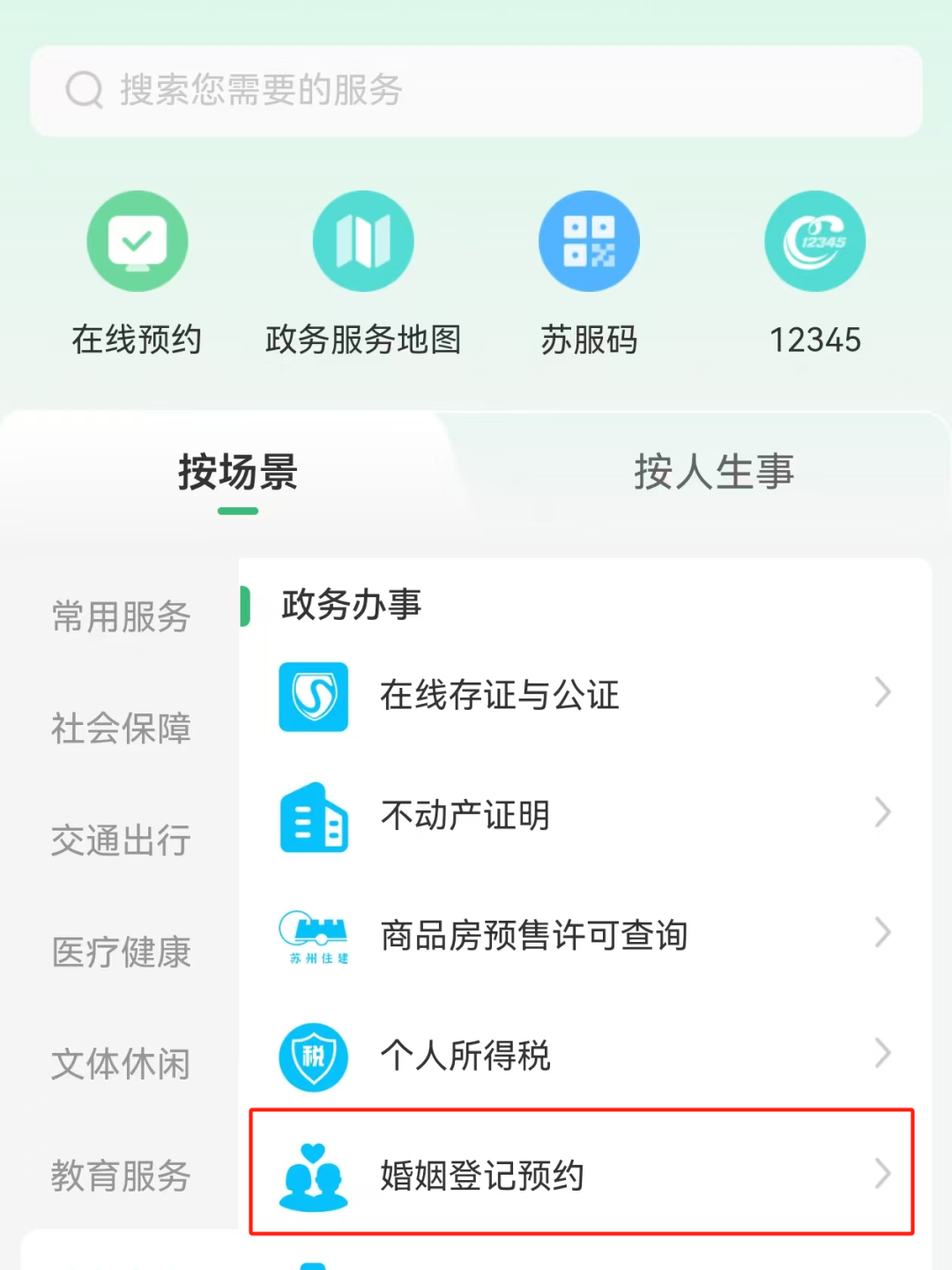This screenshot has width=952, height=1270.
Task: Select 医疗健康 category
Action: 121,952
